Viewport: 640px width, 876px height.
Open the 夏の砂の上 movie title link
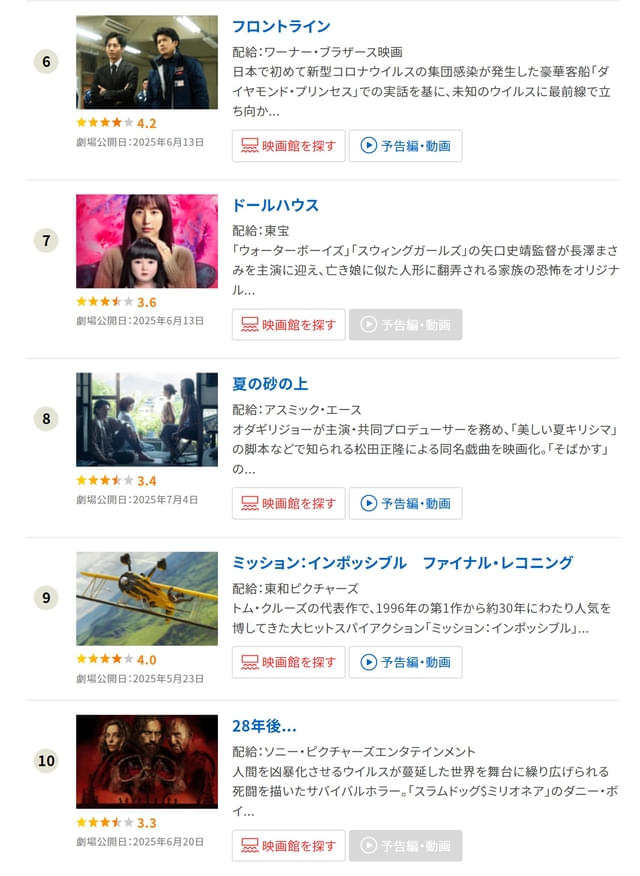(x=270, y=384)
